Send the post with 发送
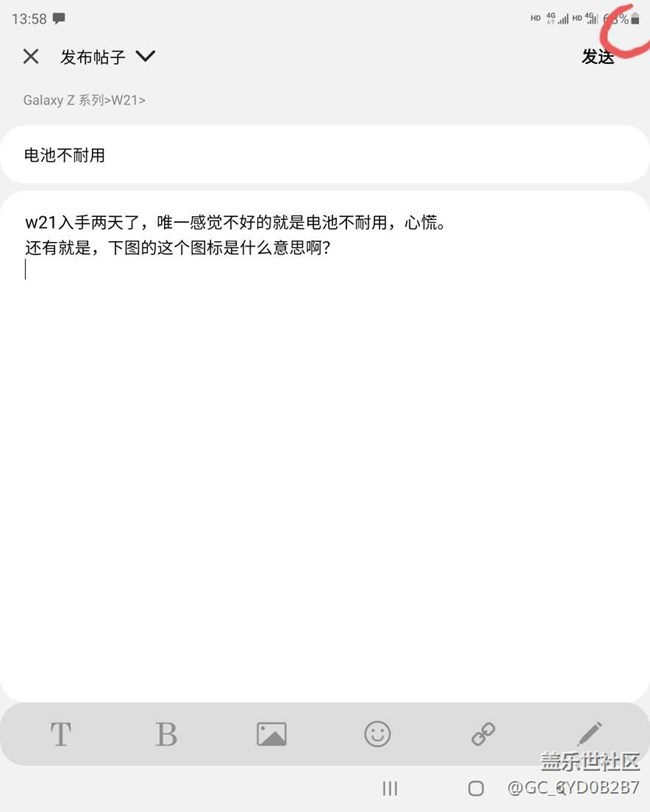Image resolution: width=650 pixels, height=812 pixels. (597, 57)
